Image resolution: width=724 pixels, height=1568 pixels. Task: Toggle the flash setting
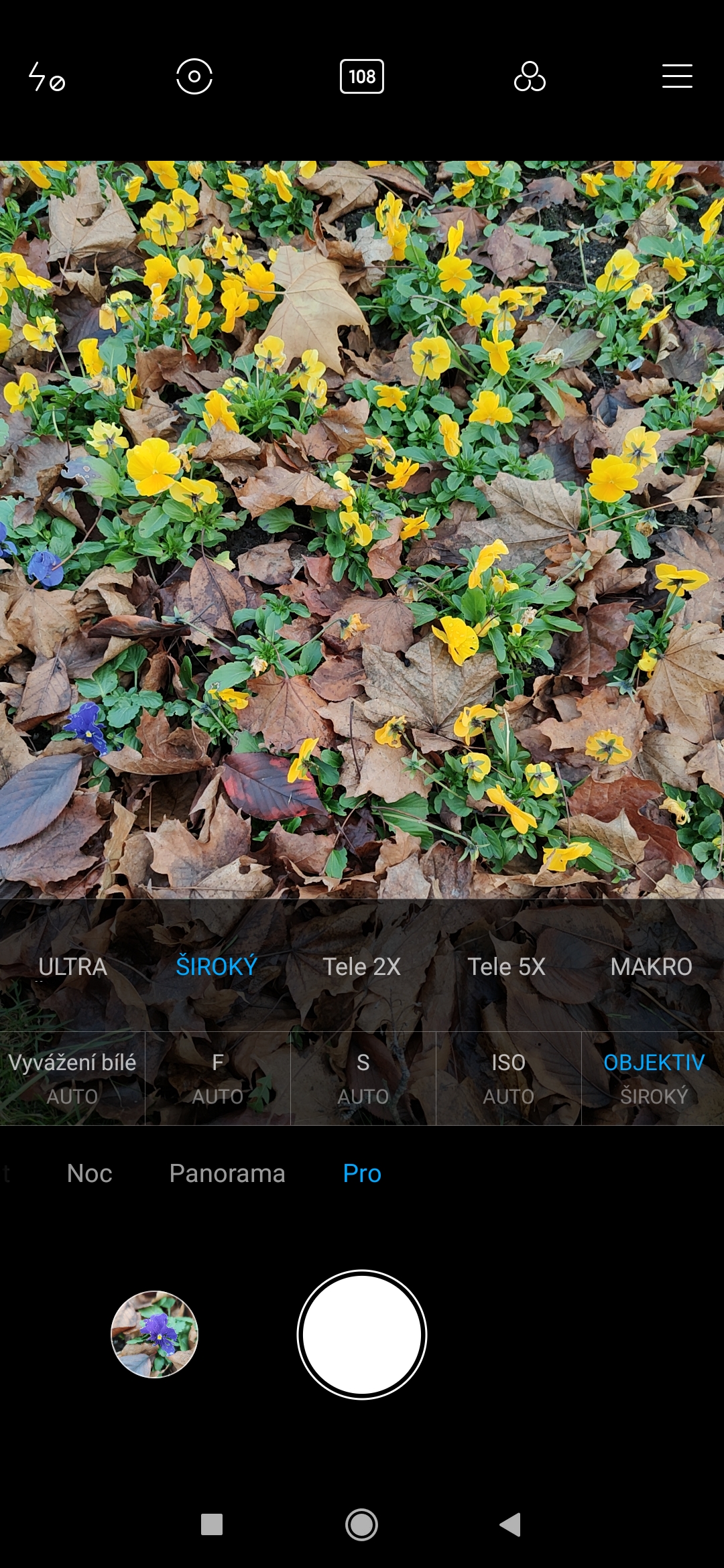(x=46, y=76)
